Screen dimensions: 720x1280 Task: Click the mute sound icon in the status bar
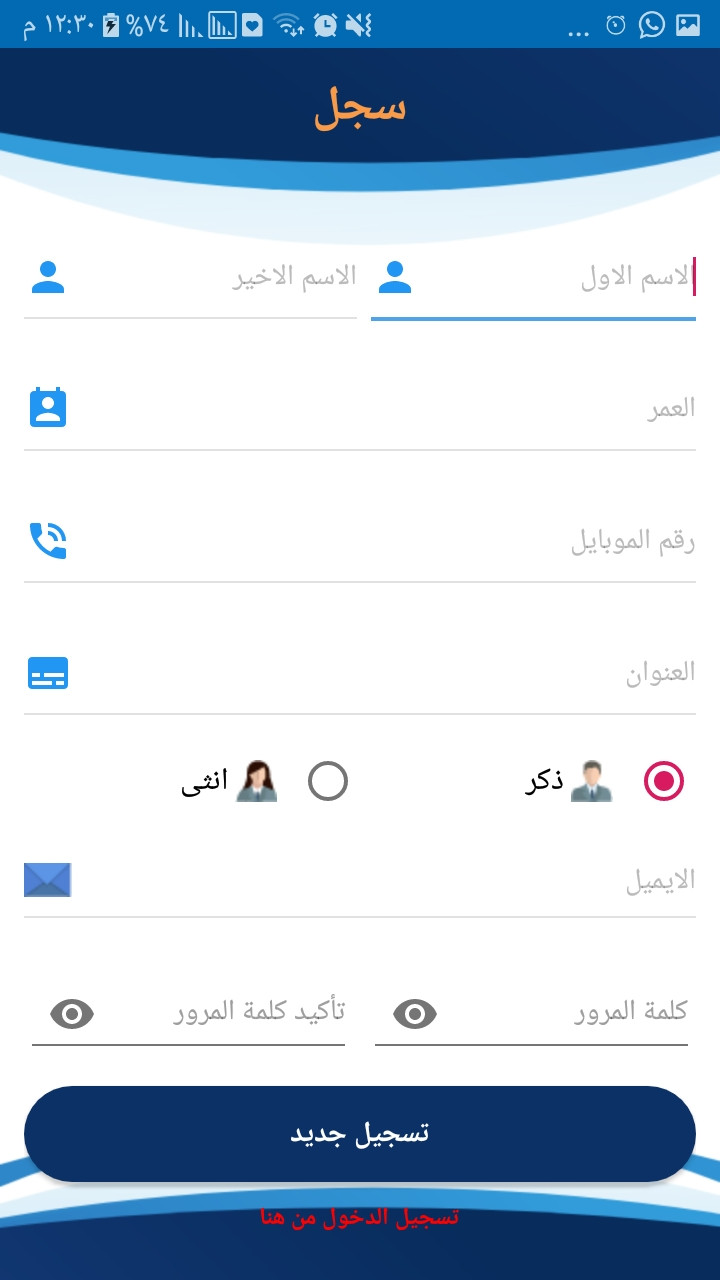coord(358,25)
